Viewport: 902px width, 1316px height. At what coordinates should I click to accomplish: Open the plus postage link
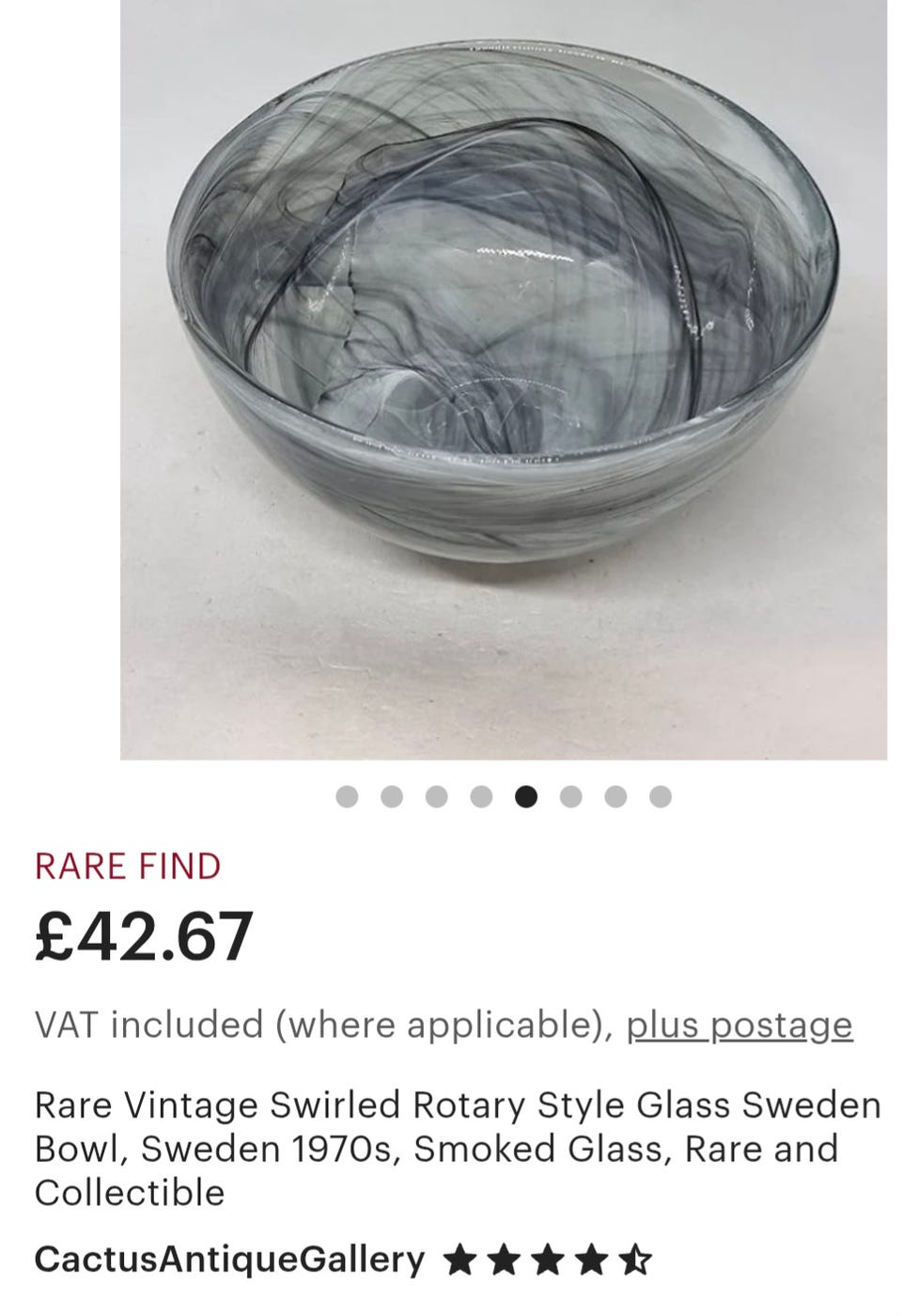(x=739, y=1025)
